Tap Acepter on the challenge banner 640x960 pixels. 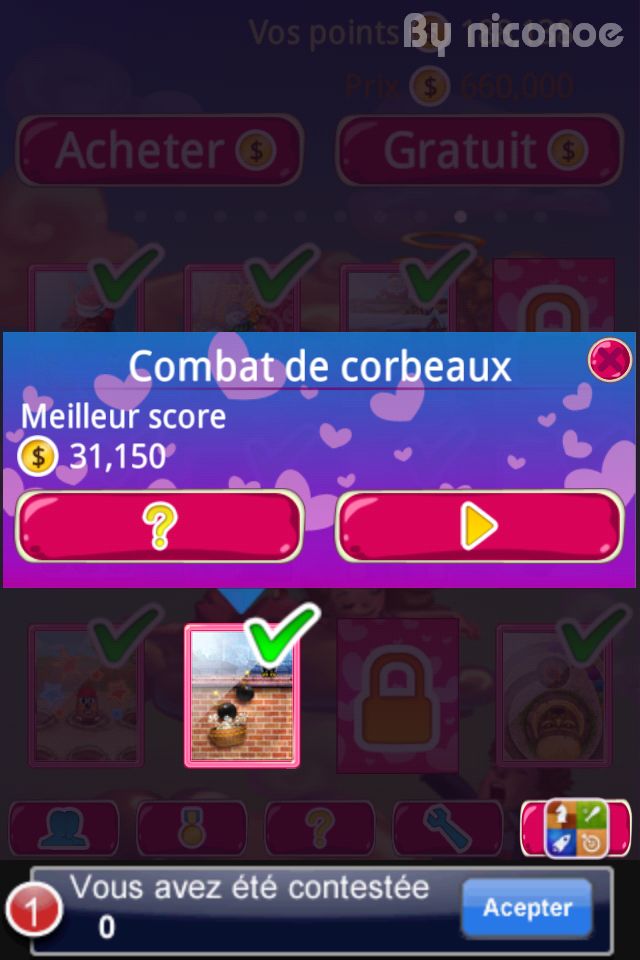click(x=527, y=908)
